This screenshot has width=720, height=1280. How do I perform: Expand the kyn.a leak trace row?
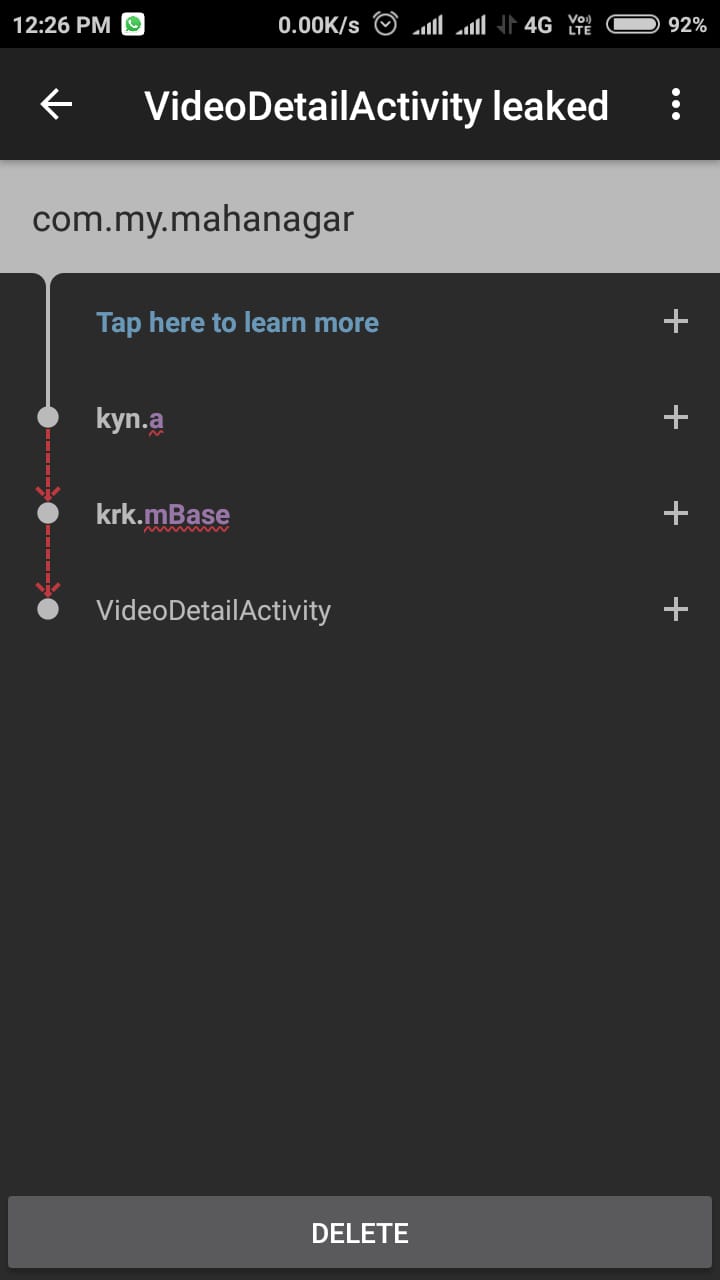[x=676, y=417]
